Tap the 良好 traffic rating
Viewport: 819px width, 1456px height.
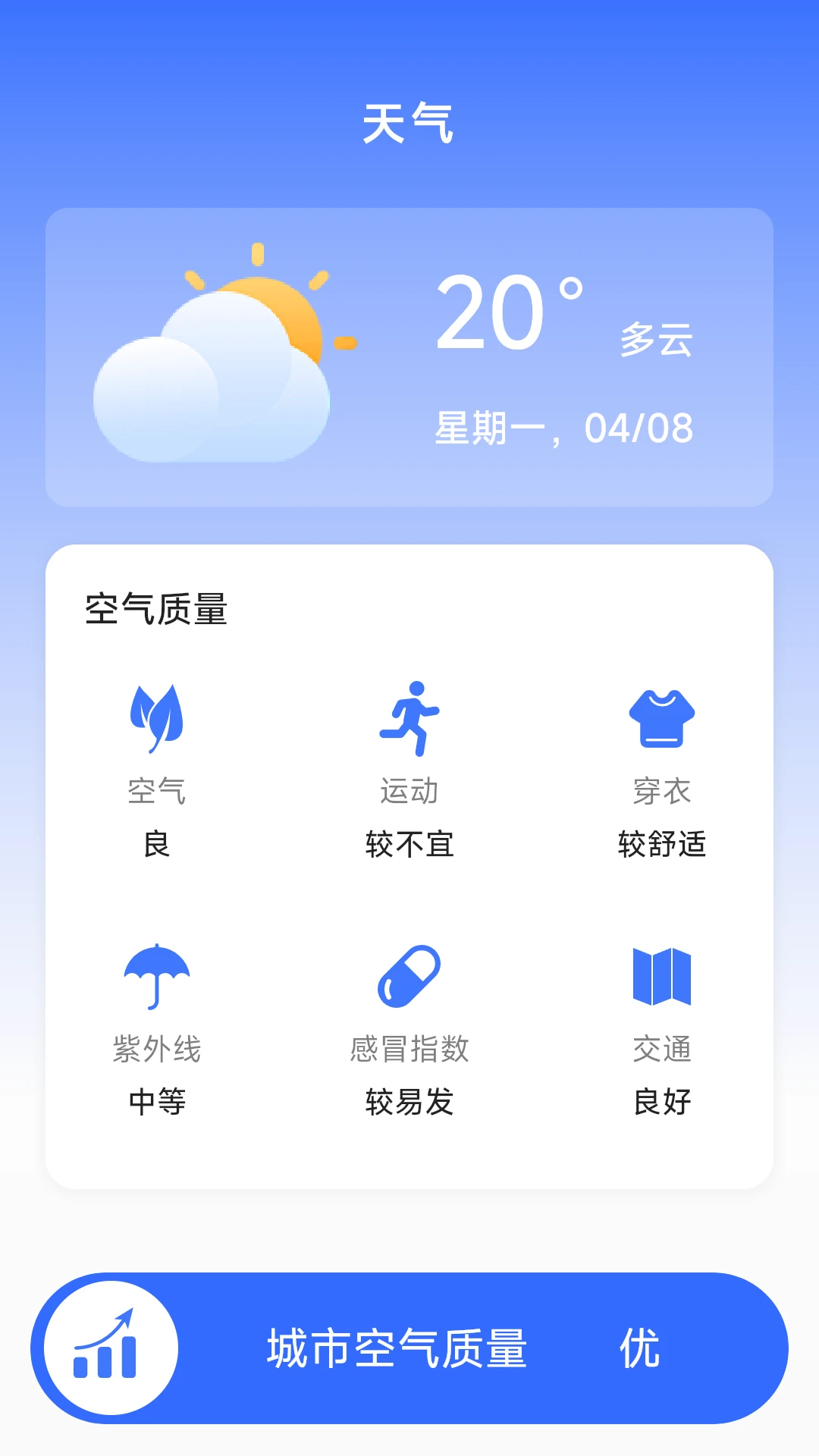point(661,1101)
